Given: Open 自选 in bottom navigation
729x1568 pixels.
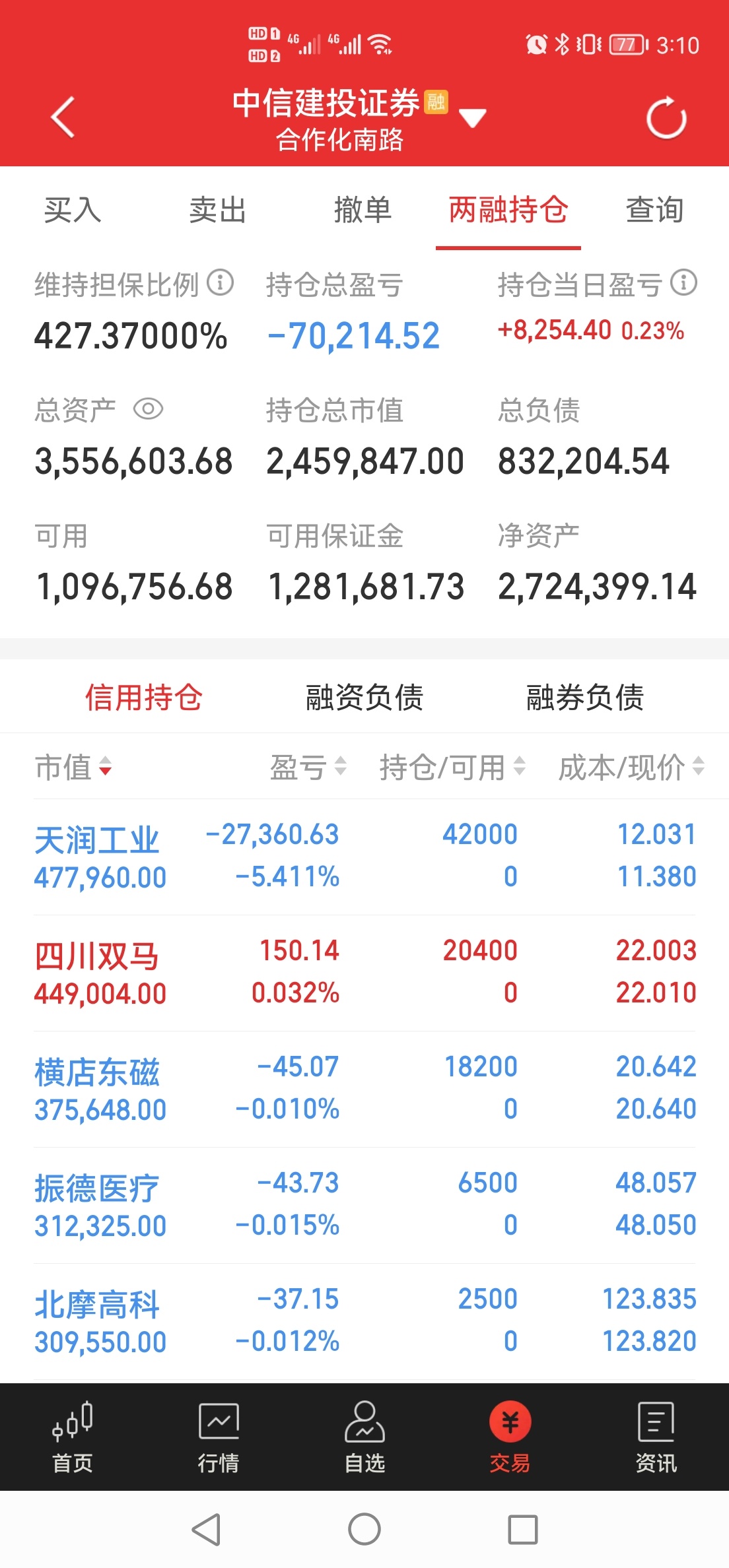Looking at the screenshot, I should pyautogui.click(x=364, y=1437).
